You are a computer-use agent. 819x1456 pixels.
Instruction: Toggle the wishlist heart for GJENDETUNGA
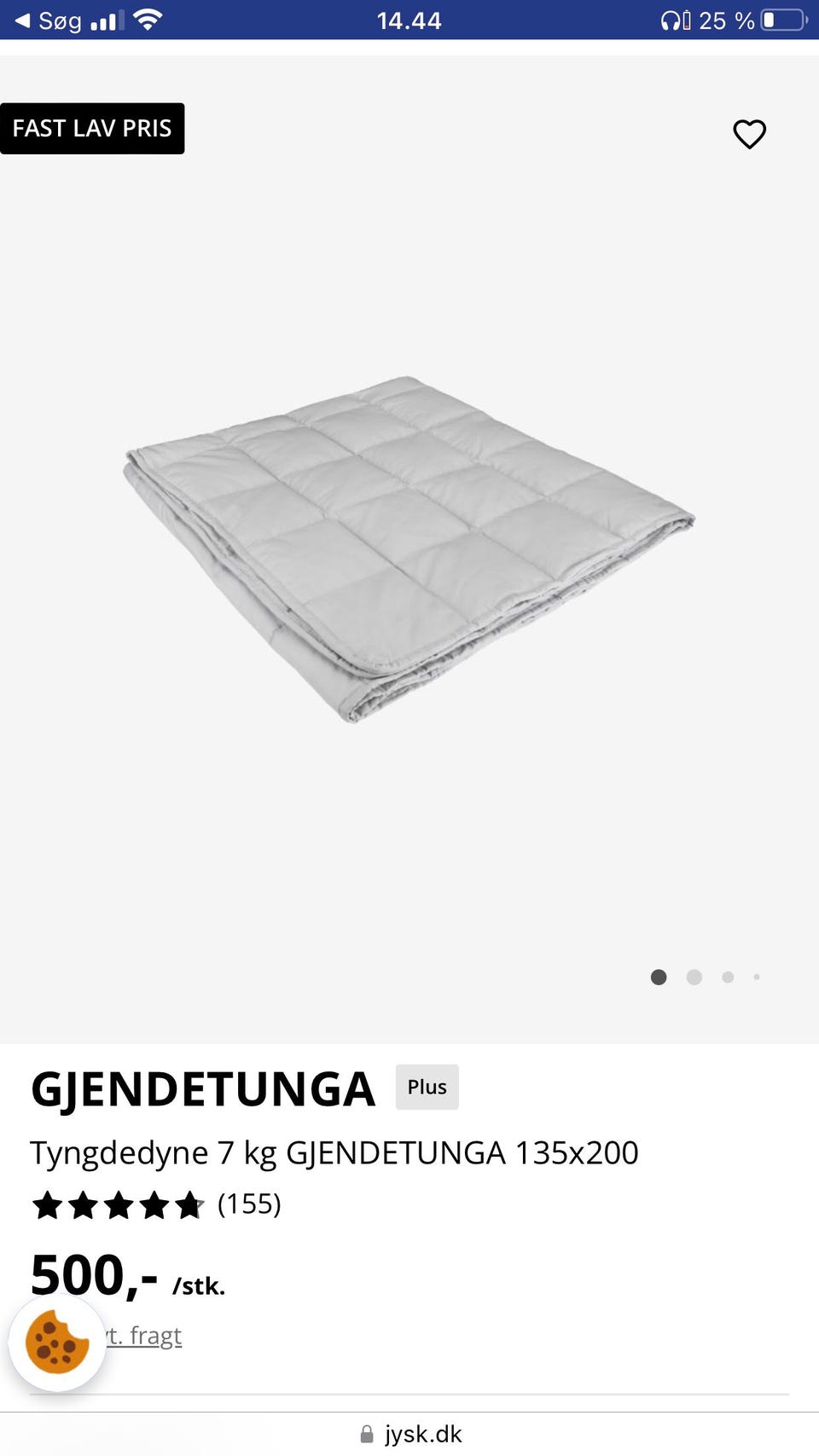[x=749, y=135]
